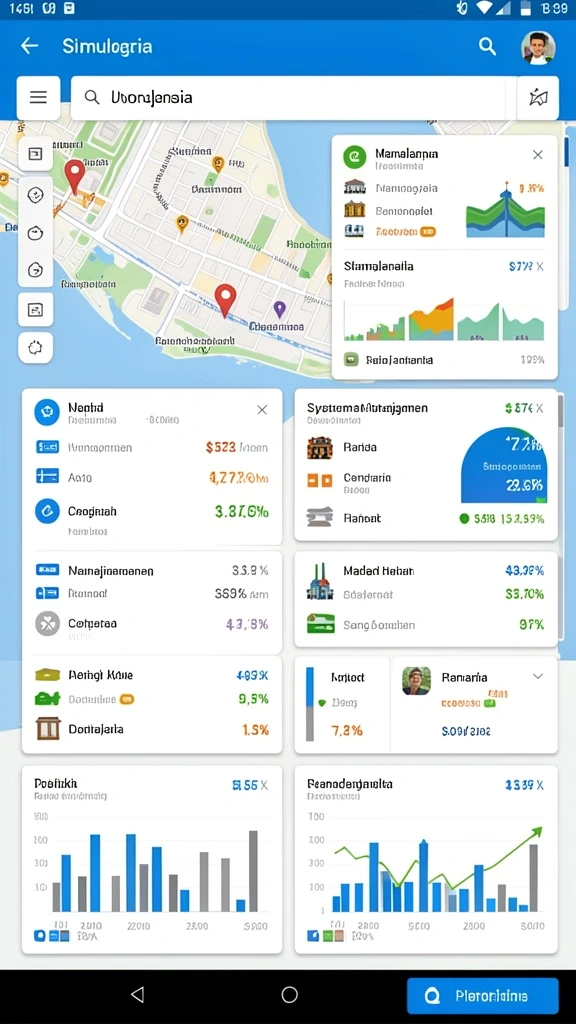The width and height of the screenshot is (576, 1024).
Task: Open the hamburger menu
Action: point(39,97)
